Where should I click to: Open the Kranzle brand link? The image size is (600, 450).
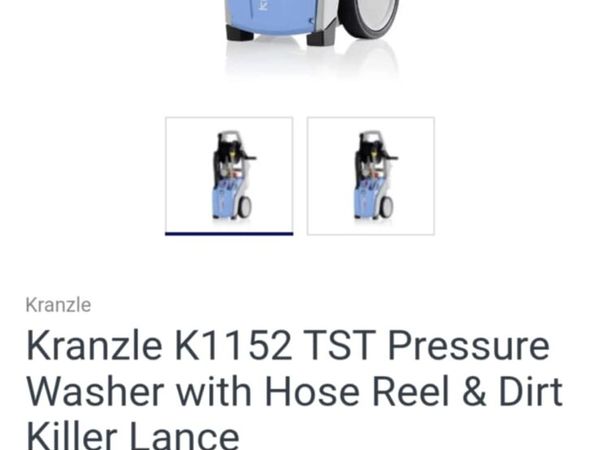[58, 305]
